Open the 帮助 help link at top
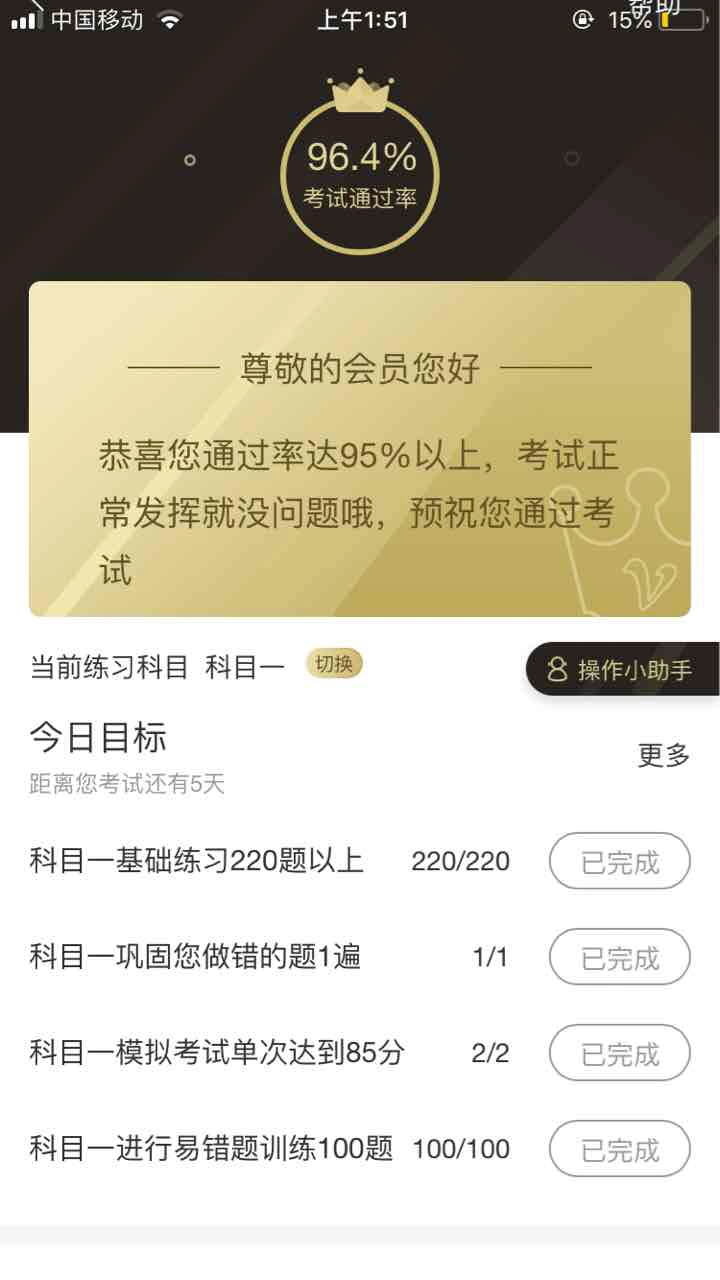This screenshot has height=1280, width=720. (655, 8)
